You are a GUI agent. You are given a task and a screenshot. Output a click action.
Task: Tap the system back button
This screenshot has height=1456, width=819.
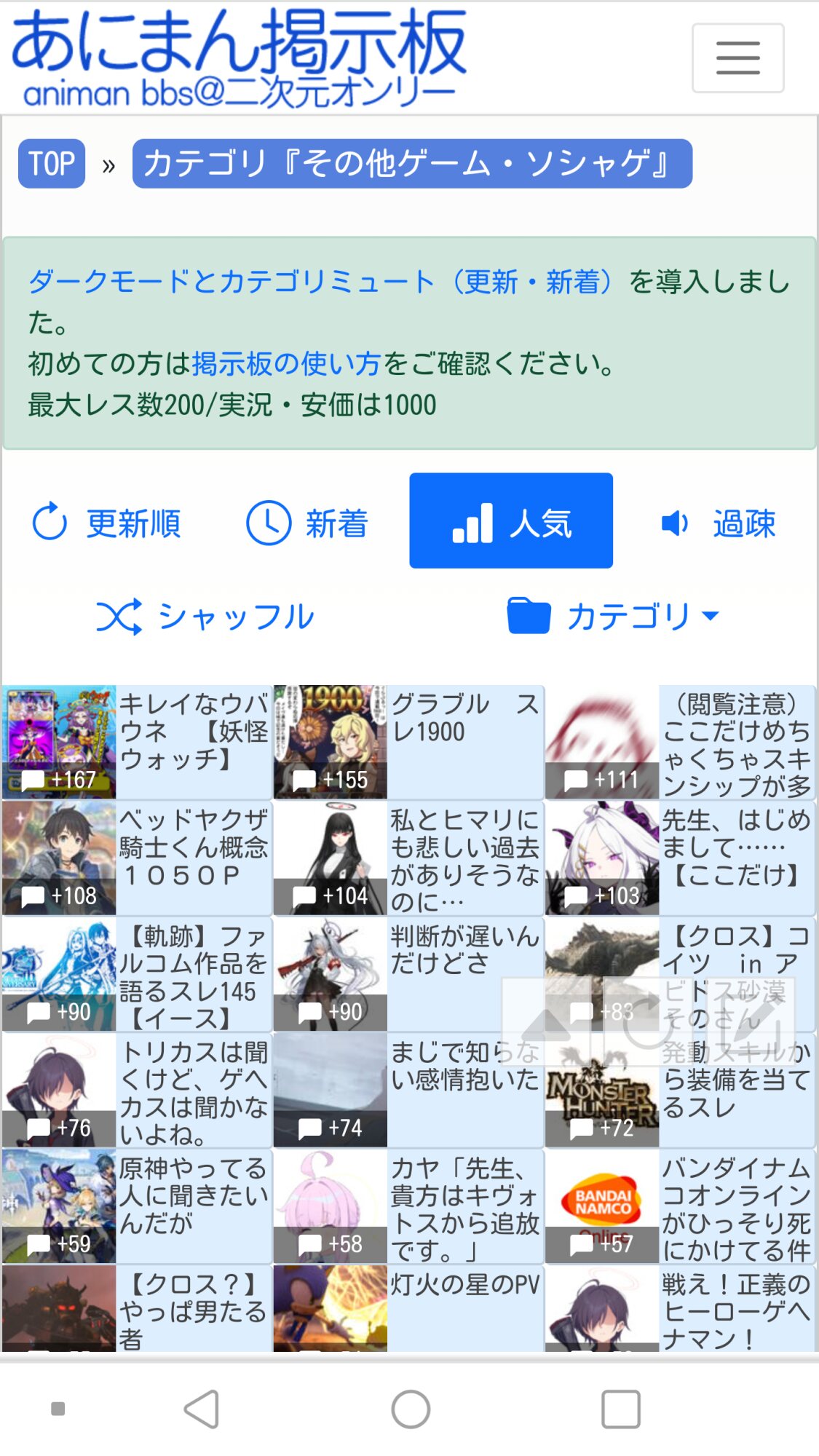(x=202, y=1409)
